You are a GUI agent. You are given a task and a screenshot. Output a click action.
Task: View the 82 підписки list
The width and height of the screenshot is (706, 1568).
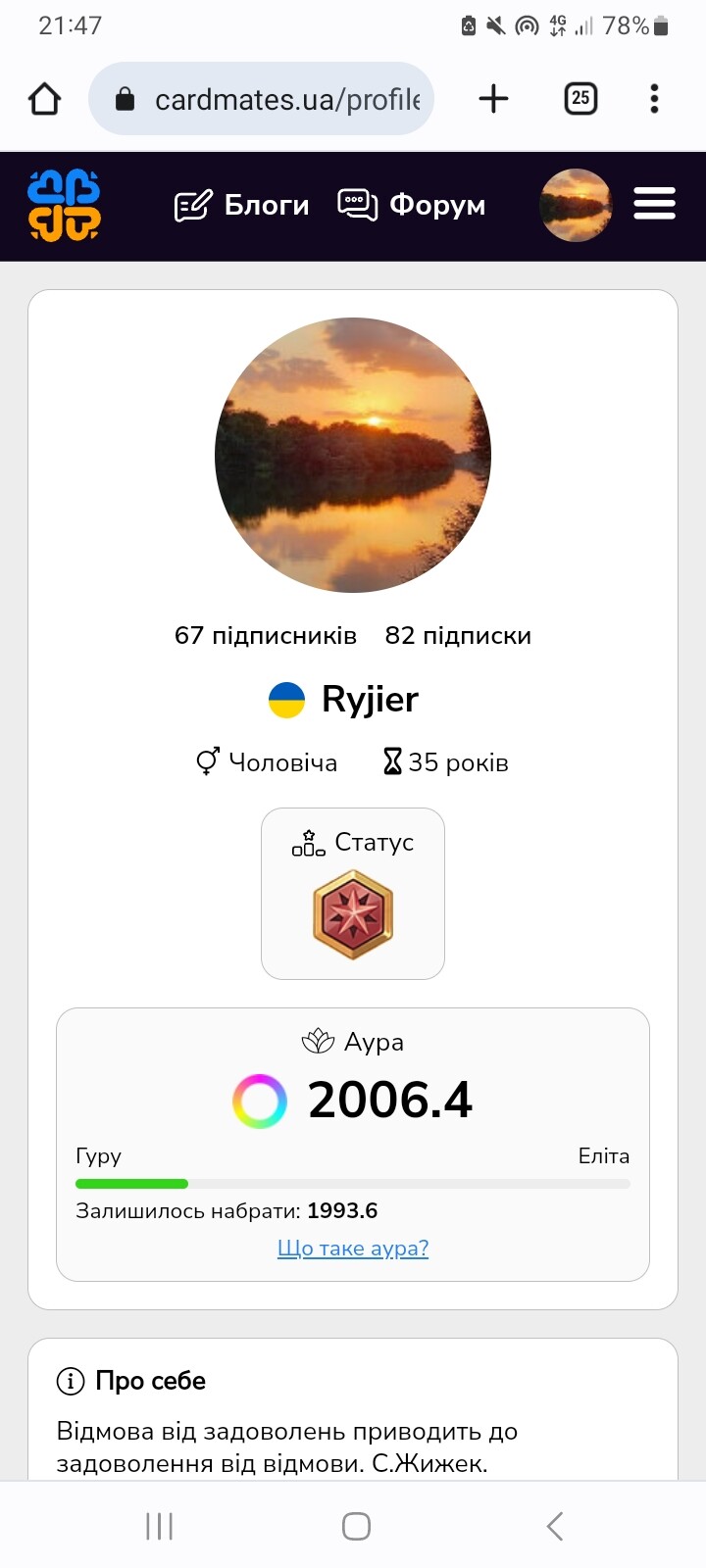pos(458,636)
